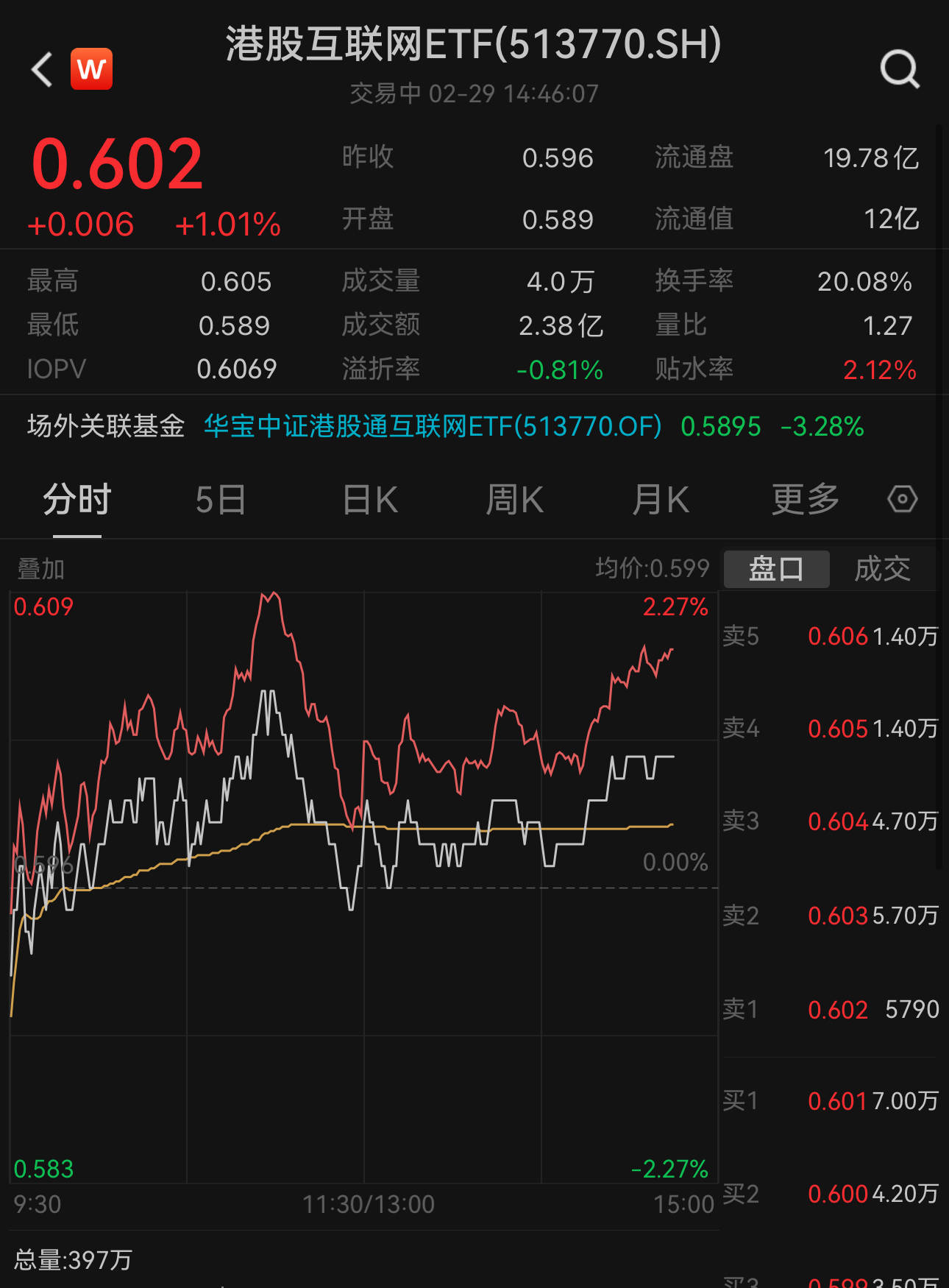Select the 分时 intraday chart tab
949x1288 pixels.
pos(74,499)
